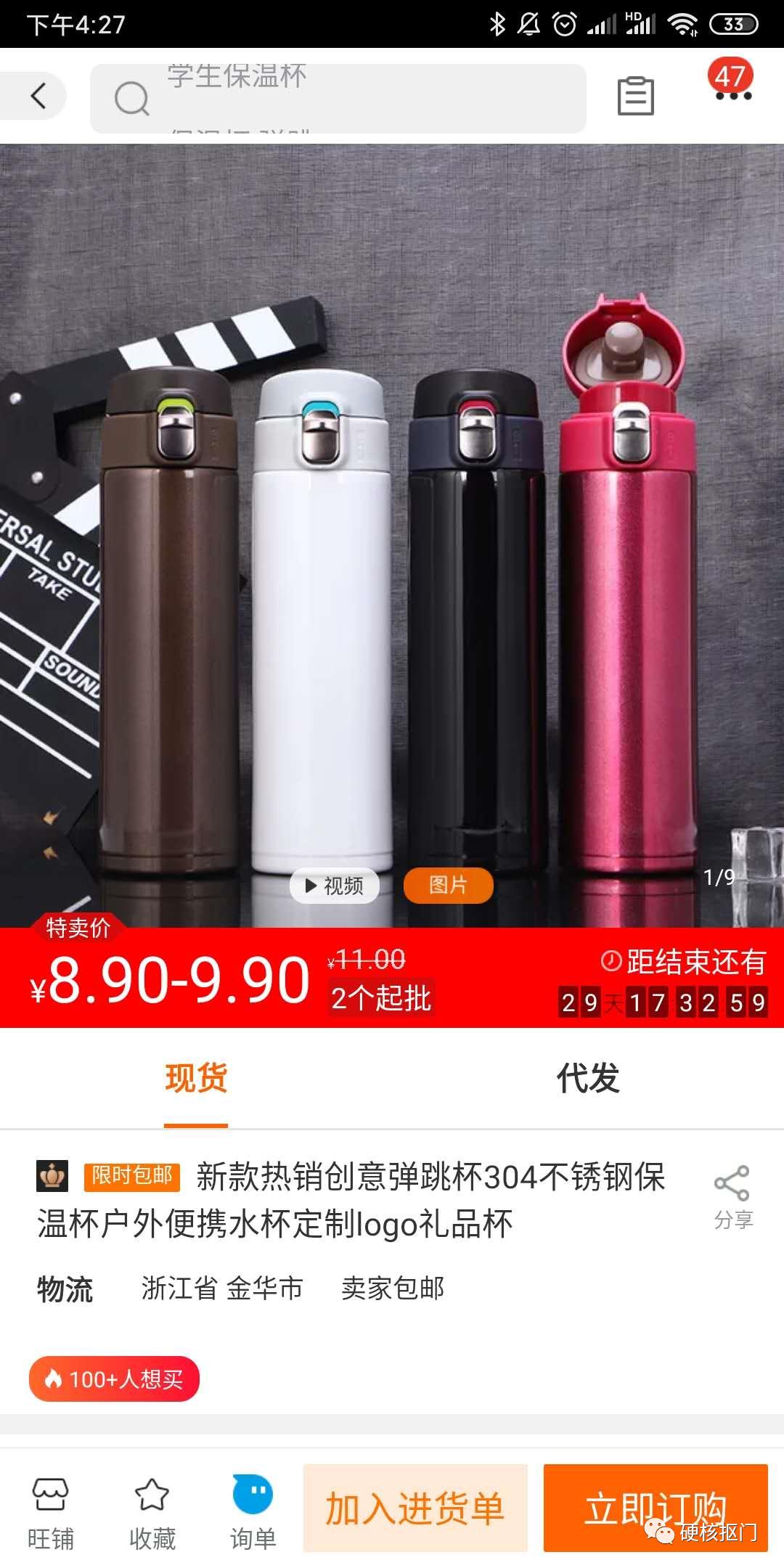Tap the crown seller badge icon
This screenshot has width=784, height=1568.
pyautogui.click(x=51, y=1174)
